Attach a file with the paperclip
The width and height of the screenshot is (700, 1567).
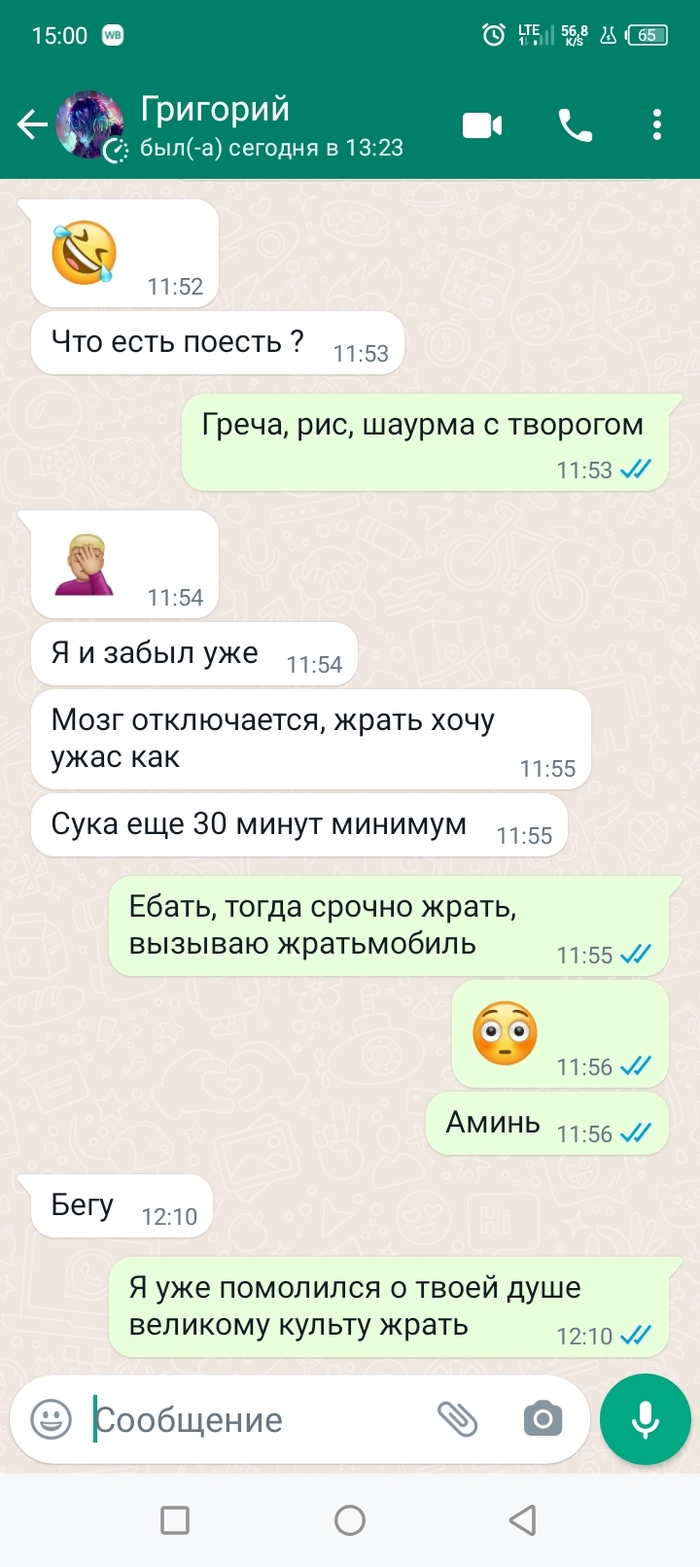457,1418
